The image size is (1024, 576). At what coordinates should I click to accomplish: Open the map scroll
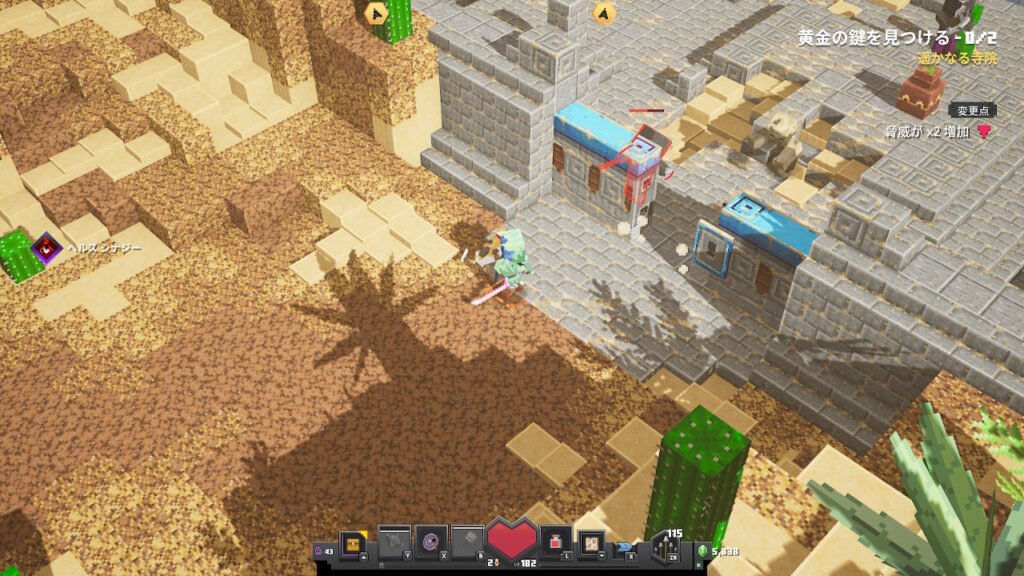593,543
